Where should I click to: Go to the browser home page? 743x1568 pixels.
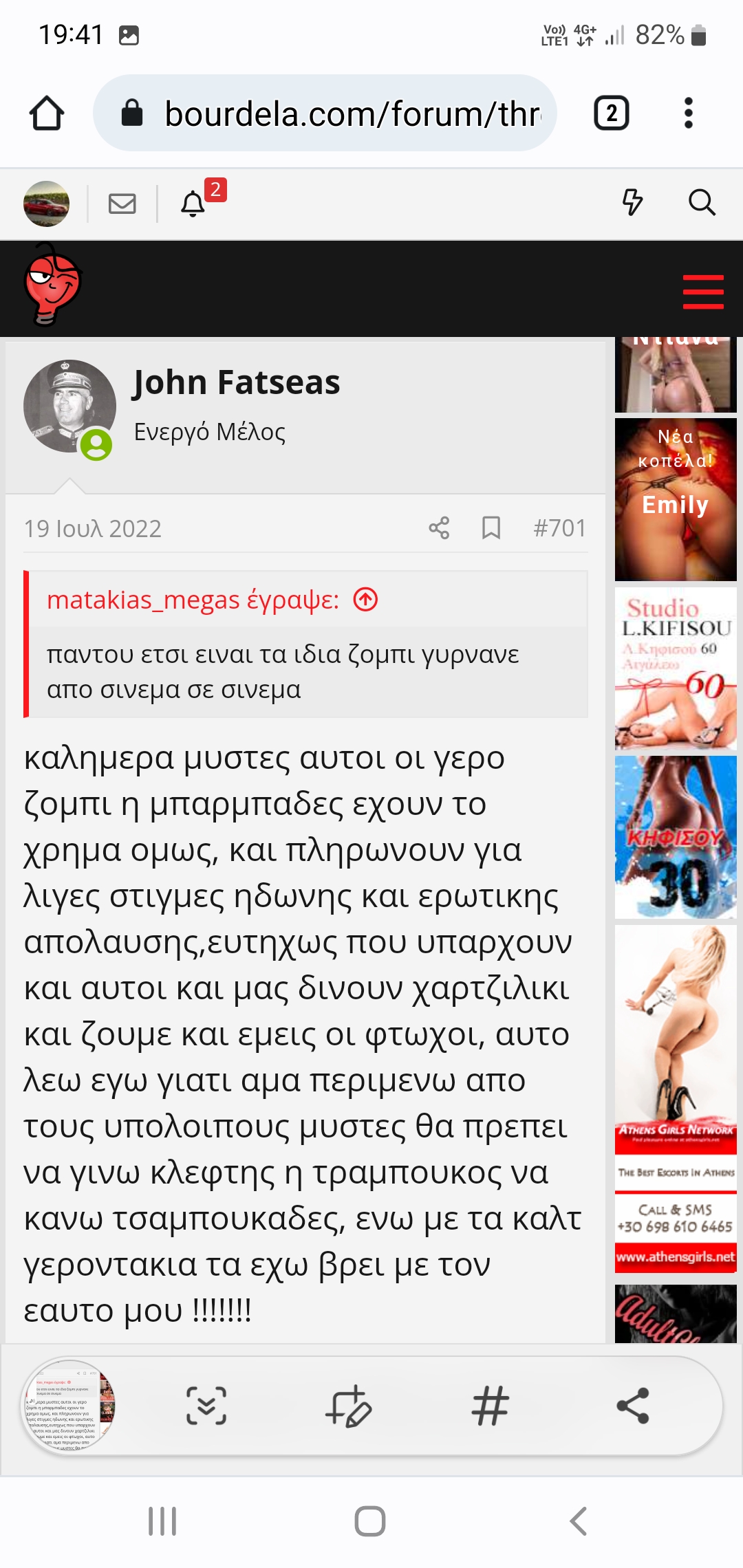point(47,113)
